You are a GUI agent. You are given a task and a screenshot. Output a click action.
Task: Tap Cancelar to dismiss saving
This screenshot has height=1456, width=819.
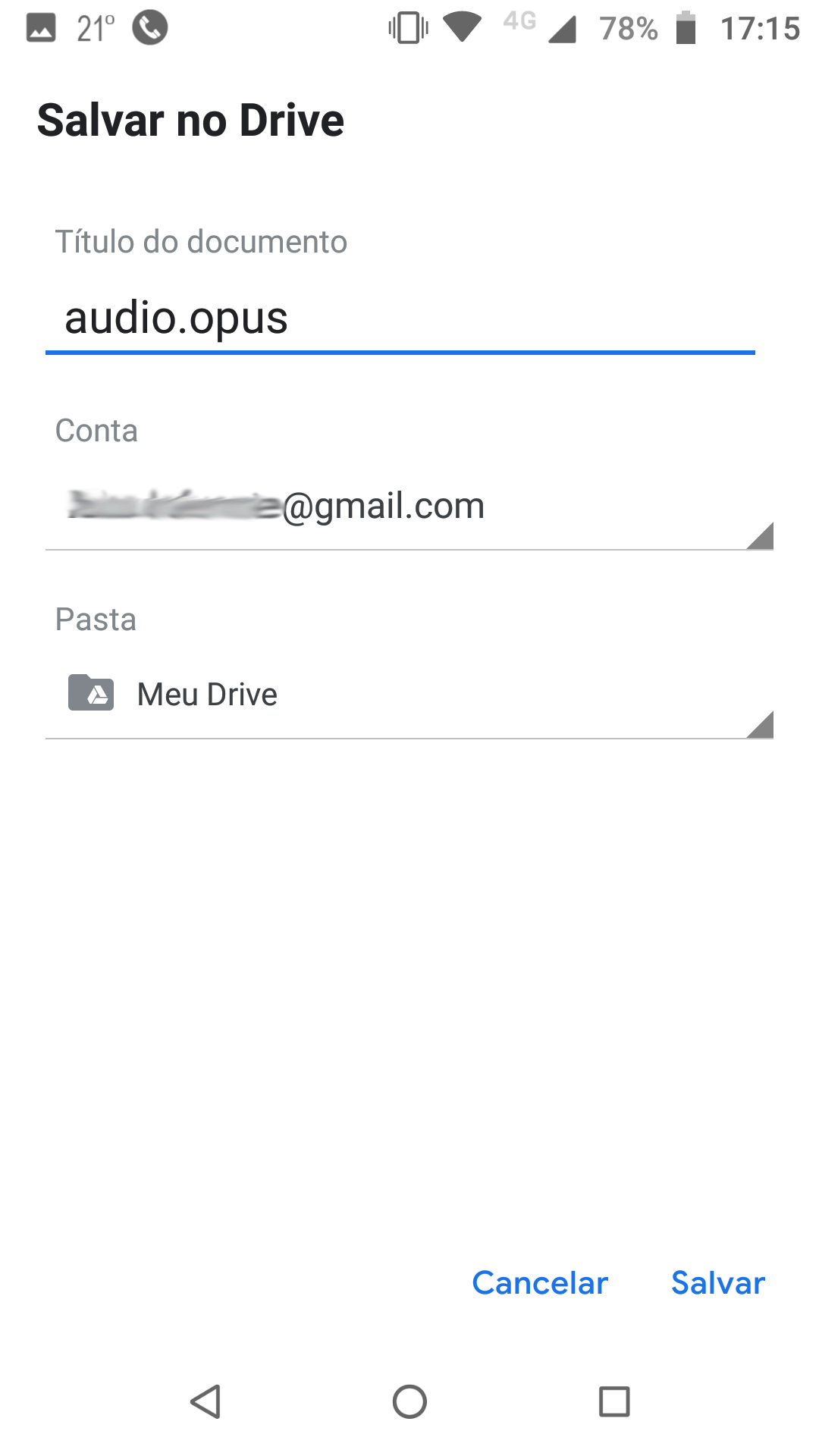click(540, 1283)
